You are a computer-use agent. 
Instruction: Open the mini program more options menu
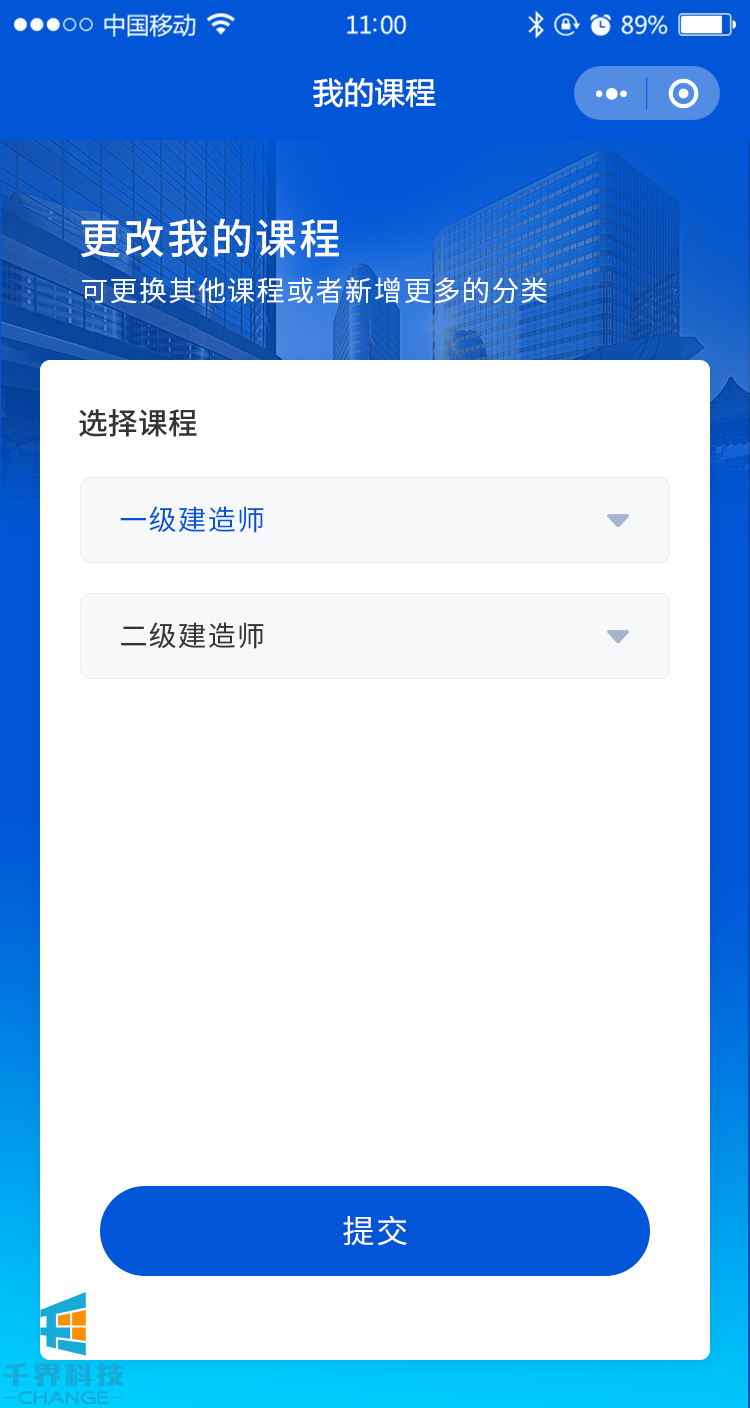click(611, 94)
